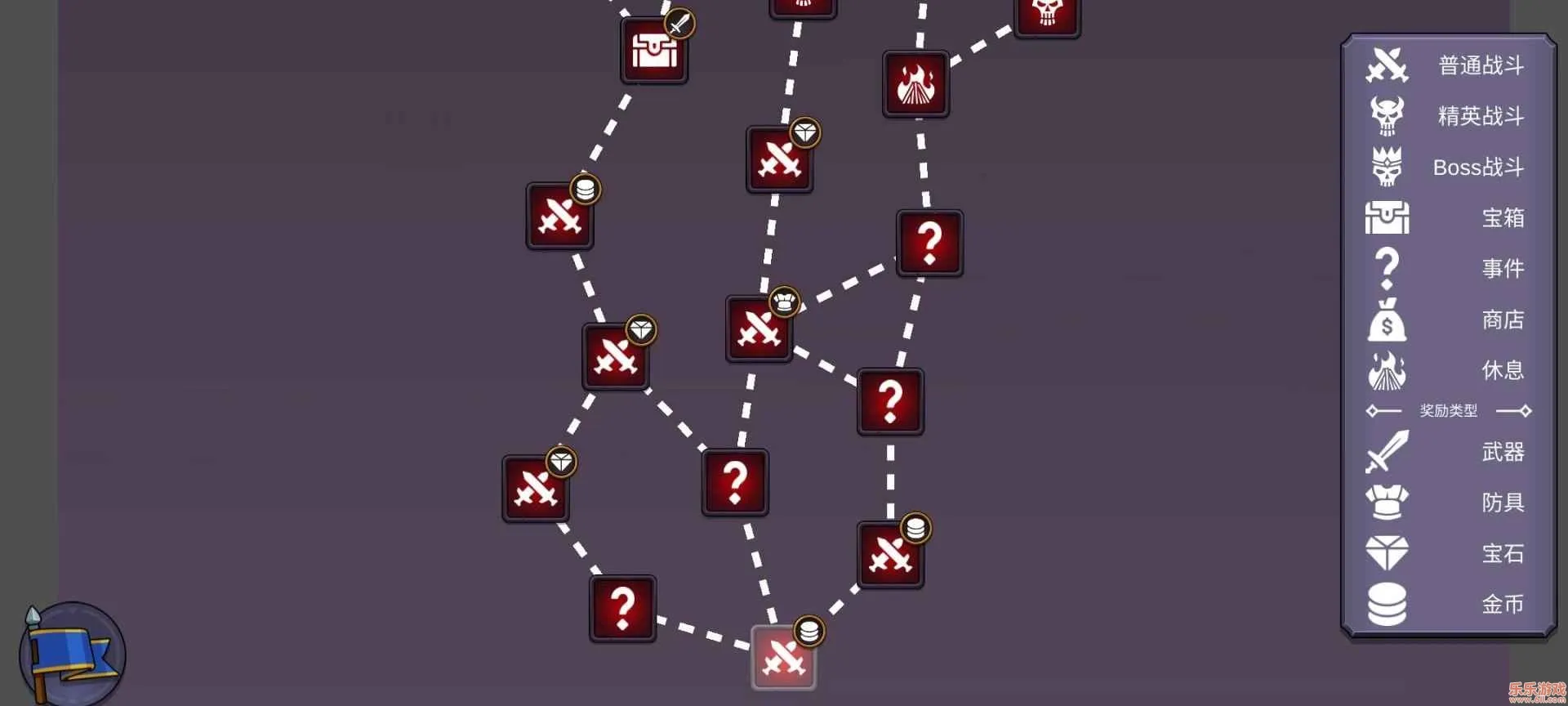Image resolution: width=1568 pixels, height=706 pixels.
Task: Select the highlighted coin-reward battle node
Action: (783, 658)
